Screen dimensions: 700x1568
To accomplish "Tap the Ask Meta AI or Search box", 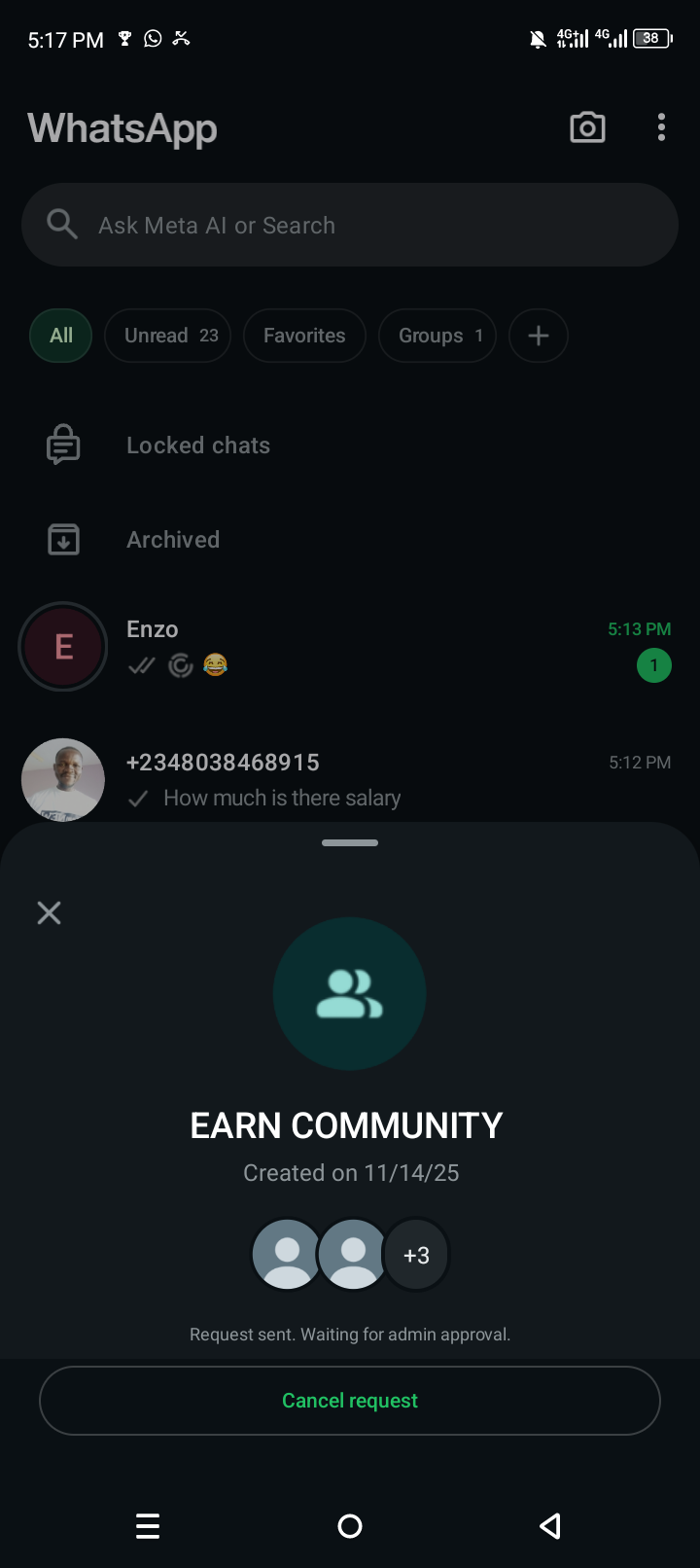I will tap(350, 225).
